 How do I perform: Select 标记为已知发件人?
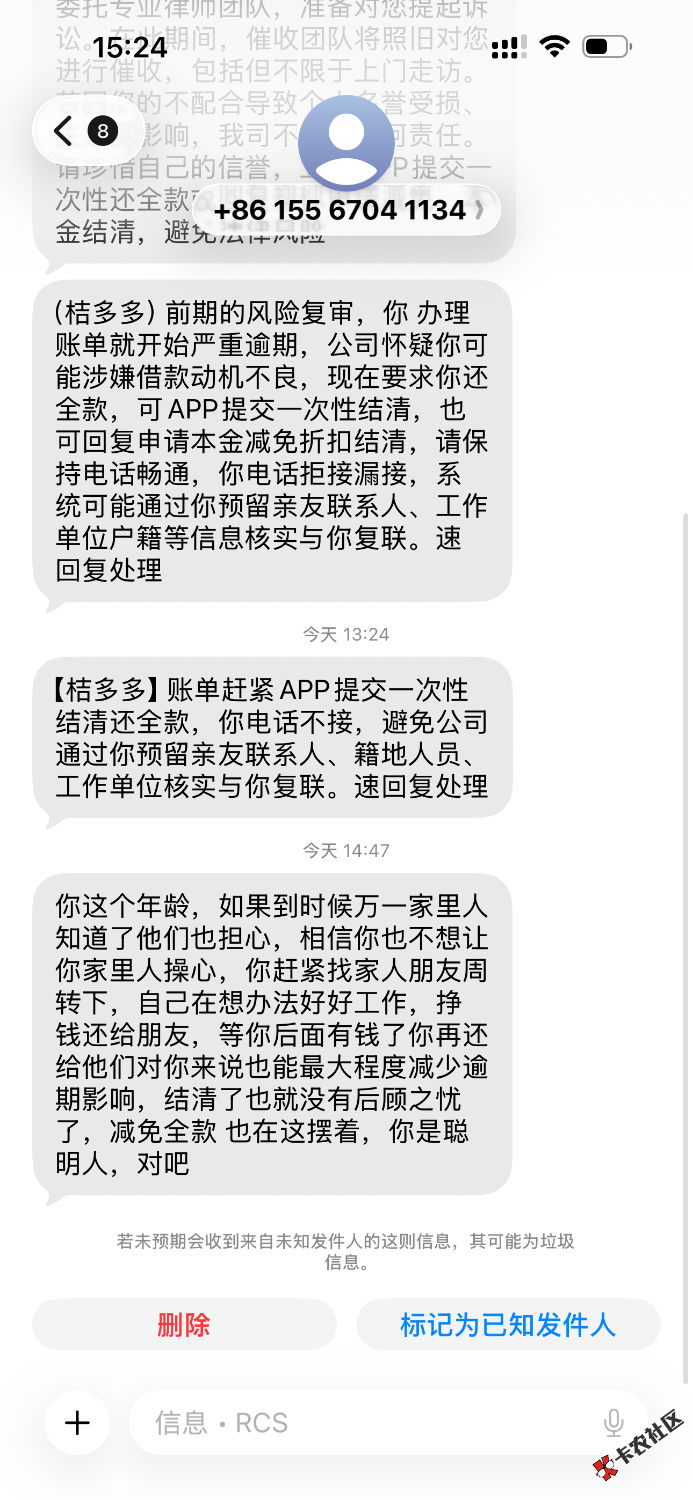[507, 1325]
